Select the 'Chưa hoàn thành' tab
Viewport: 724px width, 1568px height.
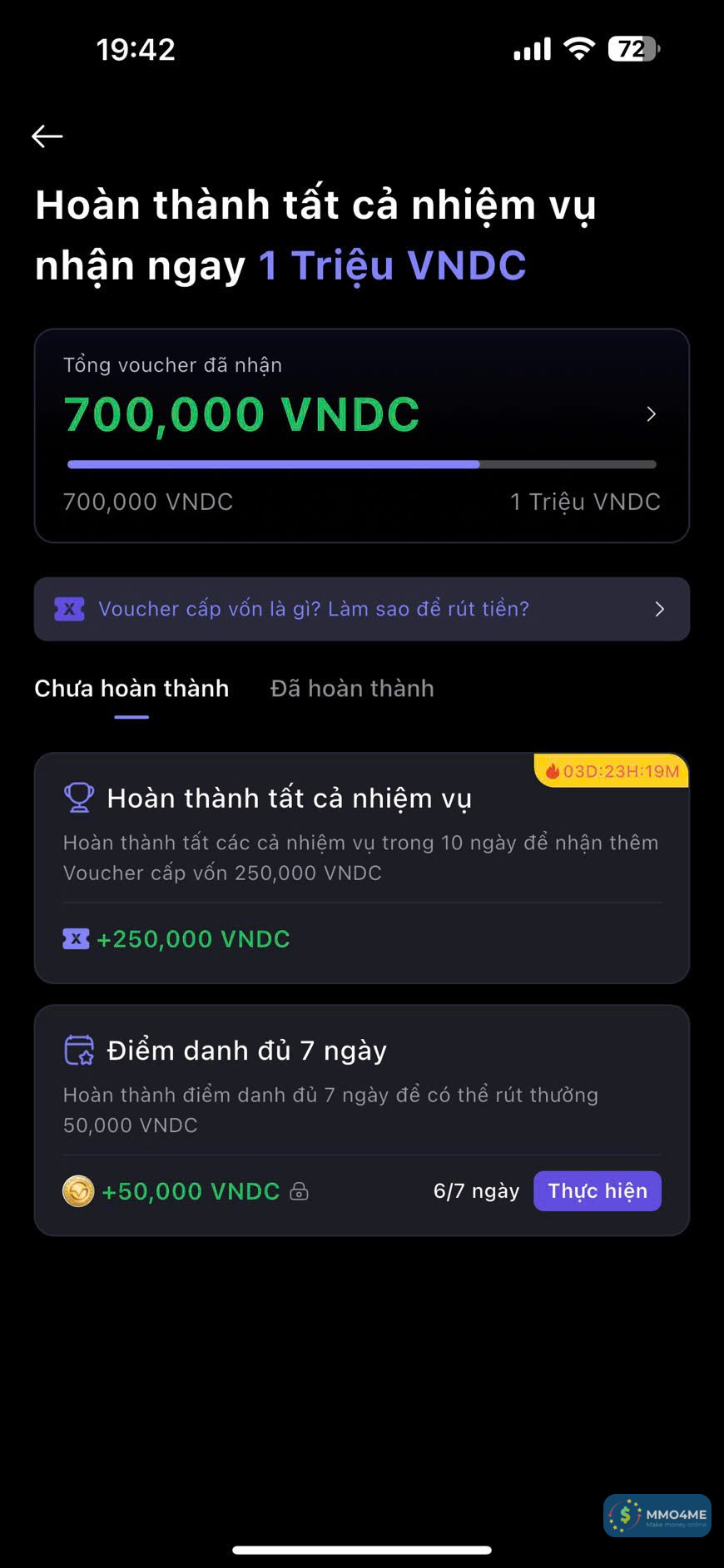131,689
